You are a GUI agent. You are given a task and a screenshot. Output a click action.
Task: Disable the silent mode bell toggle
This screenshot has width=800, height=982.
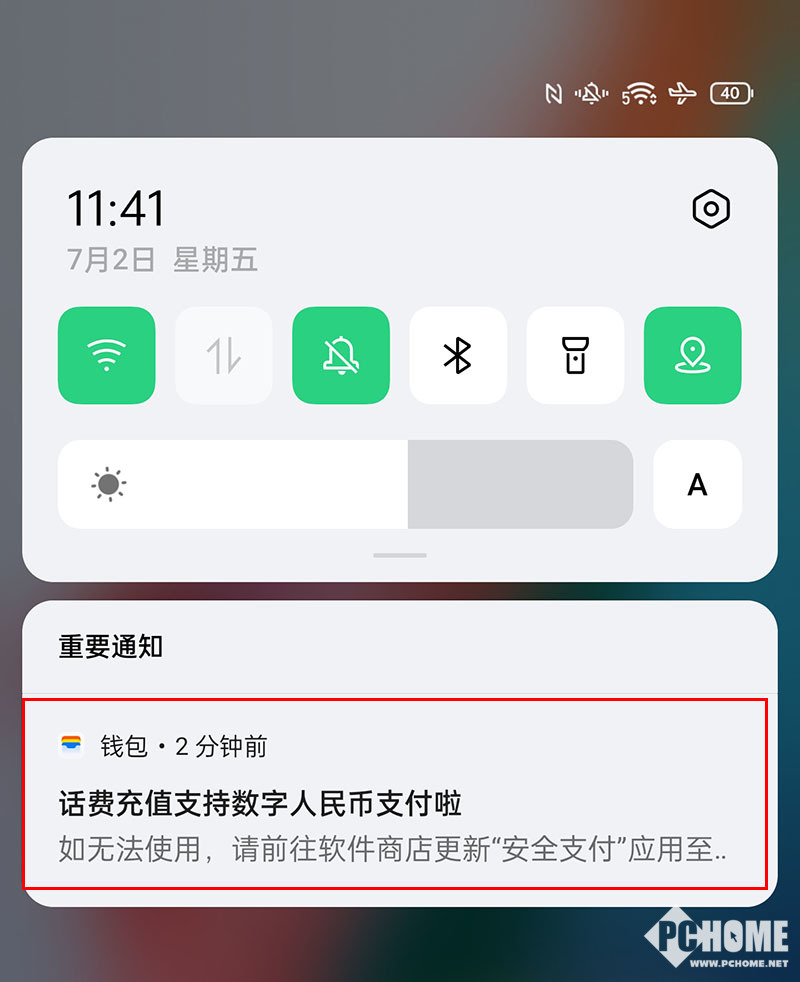tap(341, 355)
